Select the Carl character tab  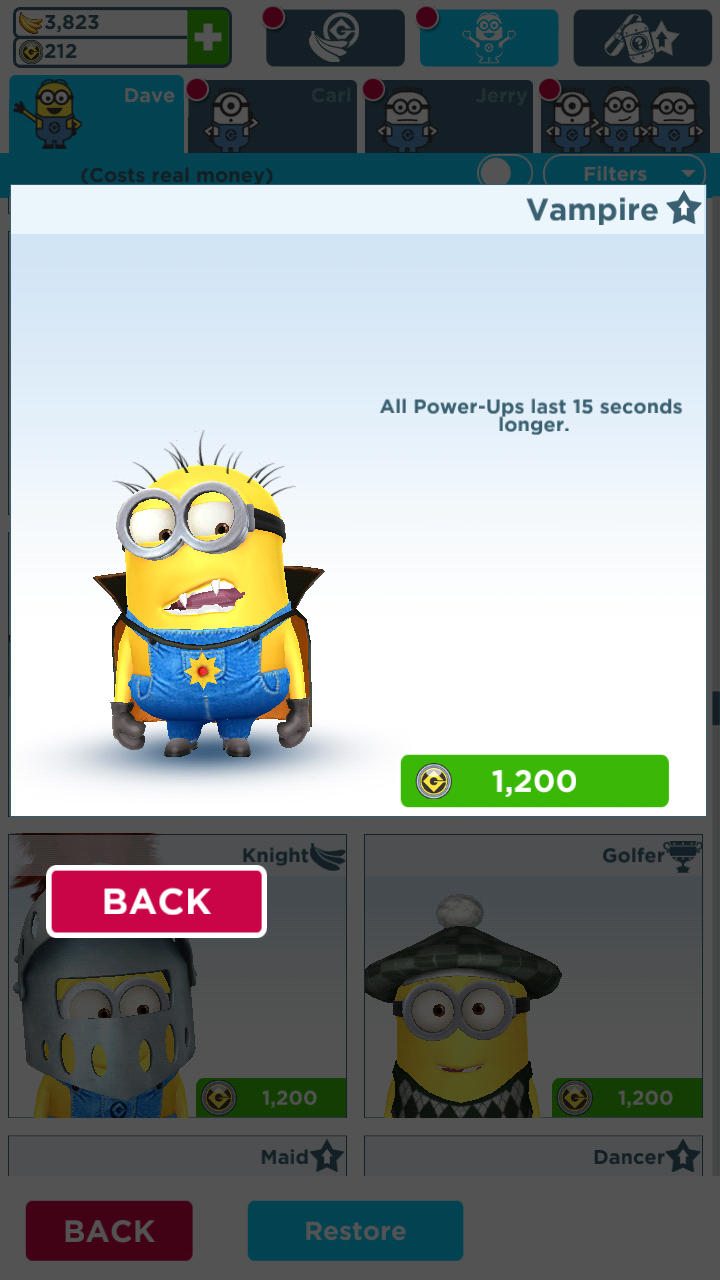(x=273, y=117)
